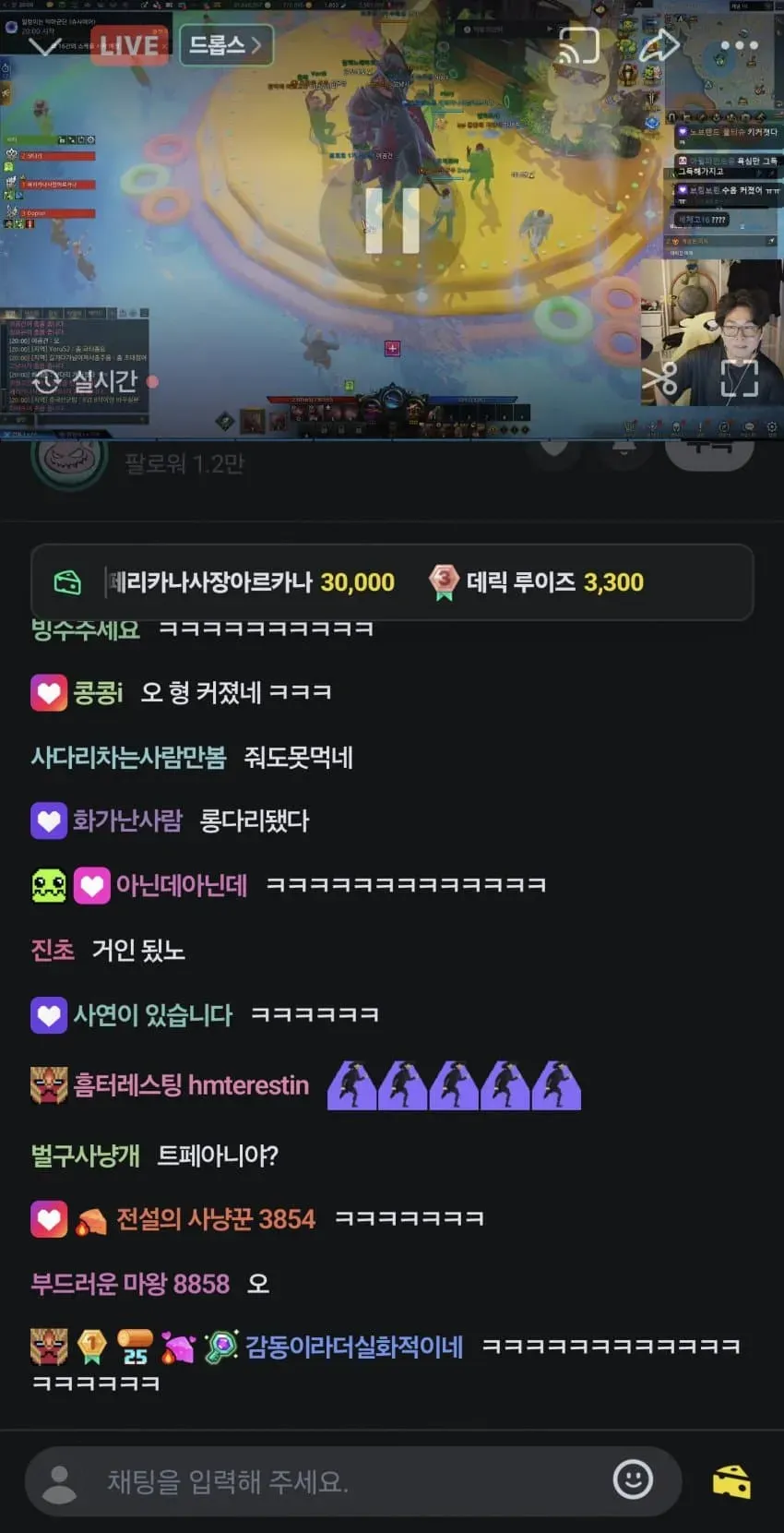784x1533 pixels.
Task: Pause the live stream
Action: pos(392,221)
